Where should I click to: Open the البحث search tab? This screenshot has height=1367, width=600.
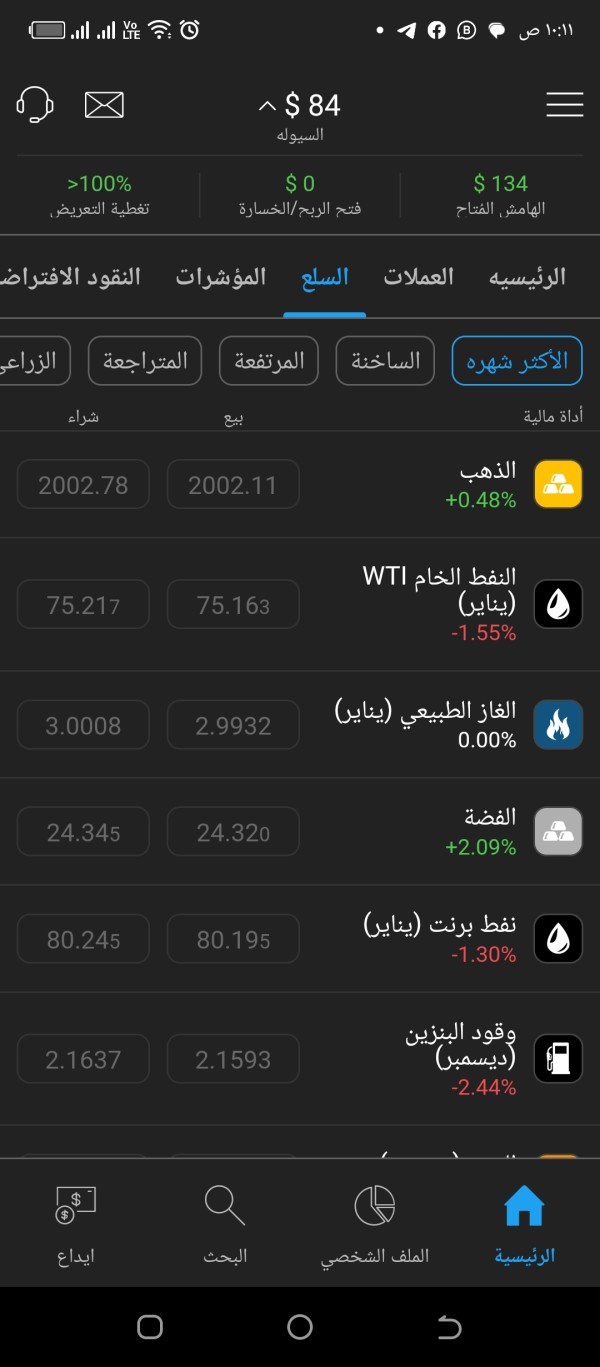point(225,1225)
